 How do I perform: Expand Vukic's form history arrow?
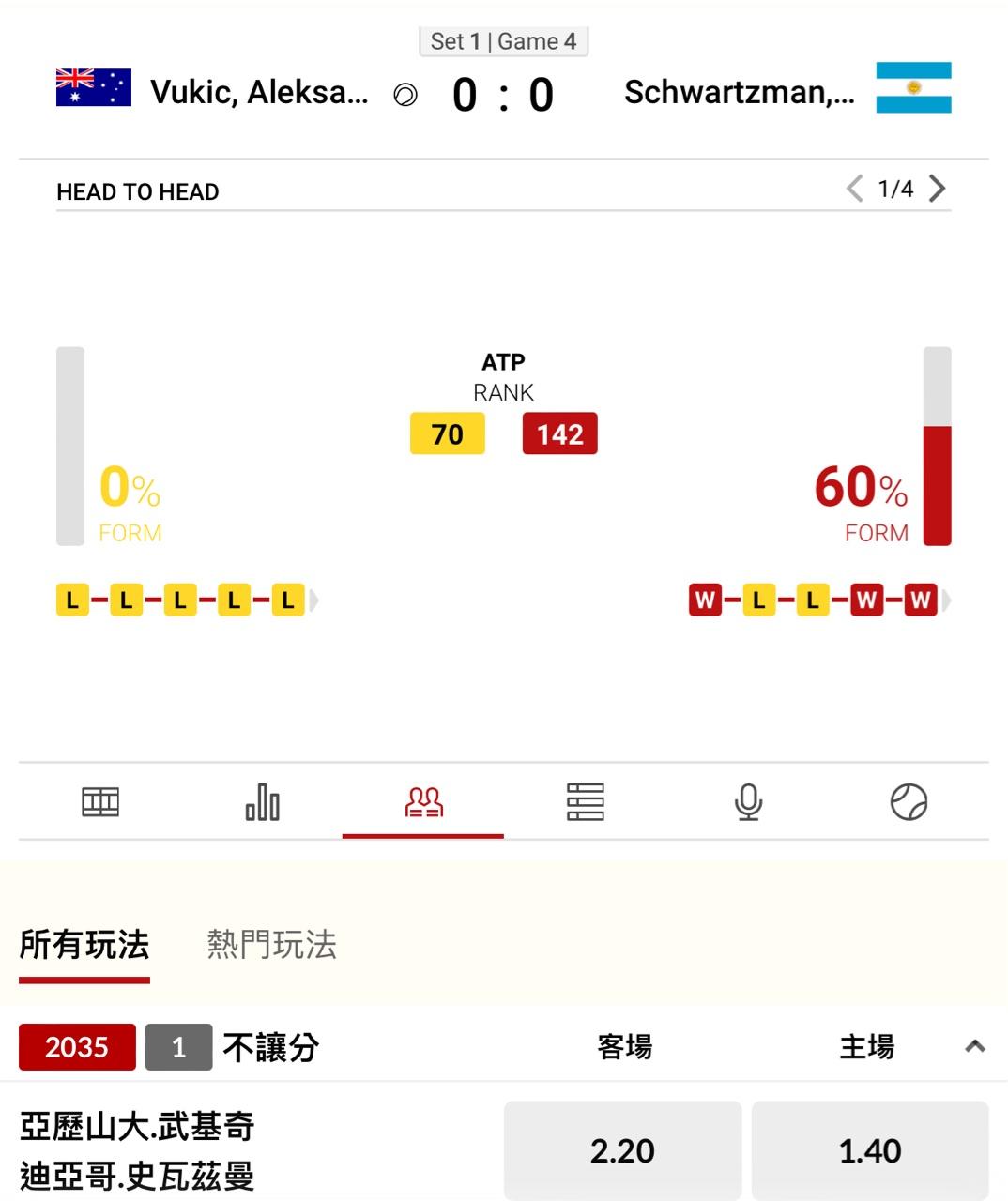pos(314,600)
